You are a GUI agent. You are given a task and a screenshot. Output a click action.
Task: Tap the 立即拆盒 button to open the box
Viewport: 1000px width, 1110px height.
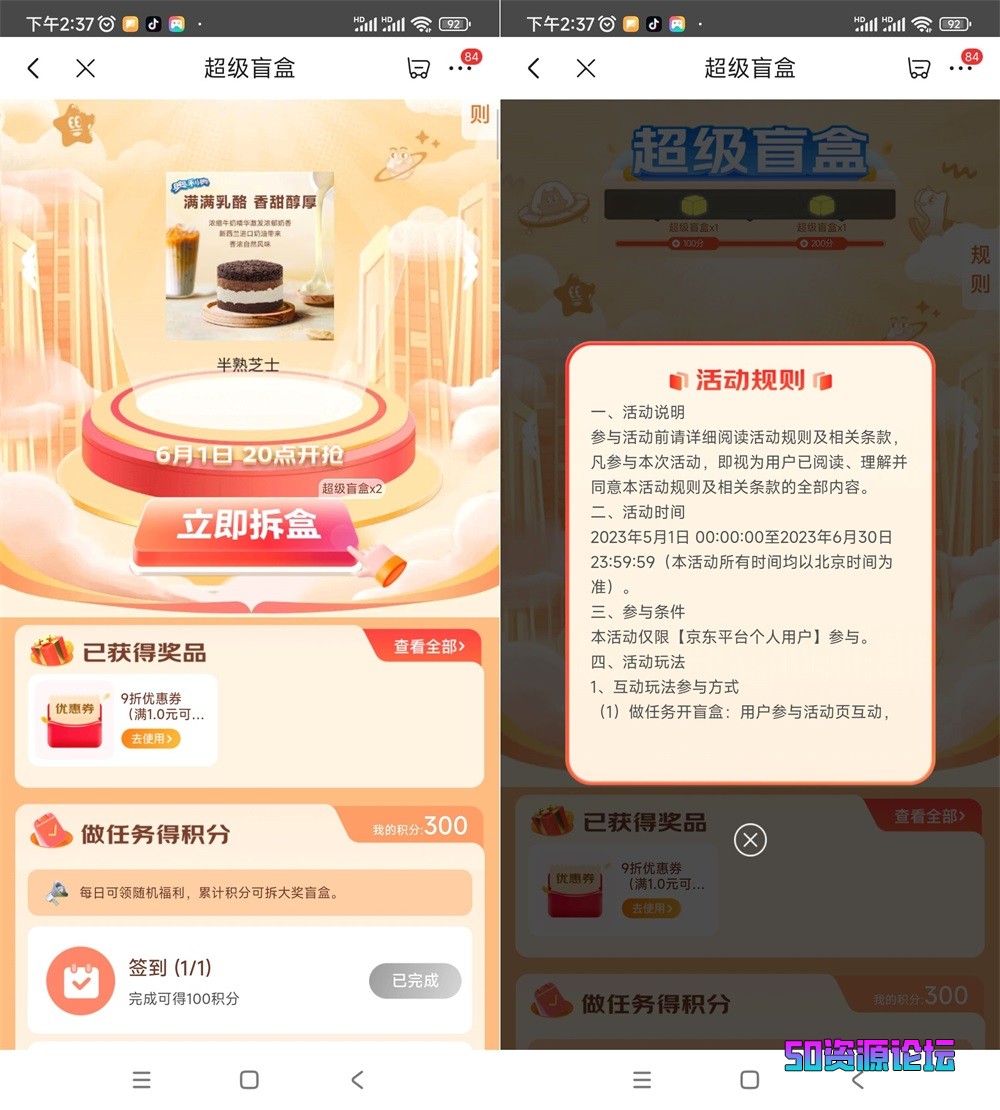coord(247,528)
